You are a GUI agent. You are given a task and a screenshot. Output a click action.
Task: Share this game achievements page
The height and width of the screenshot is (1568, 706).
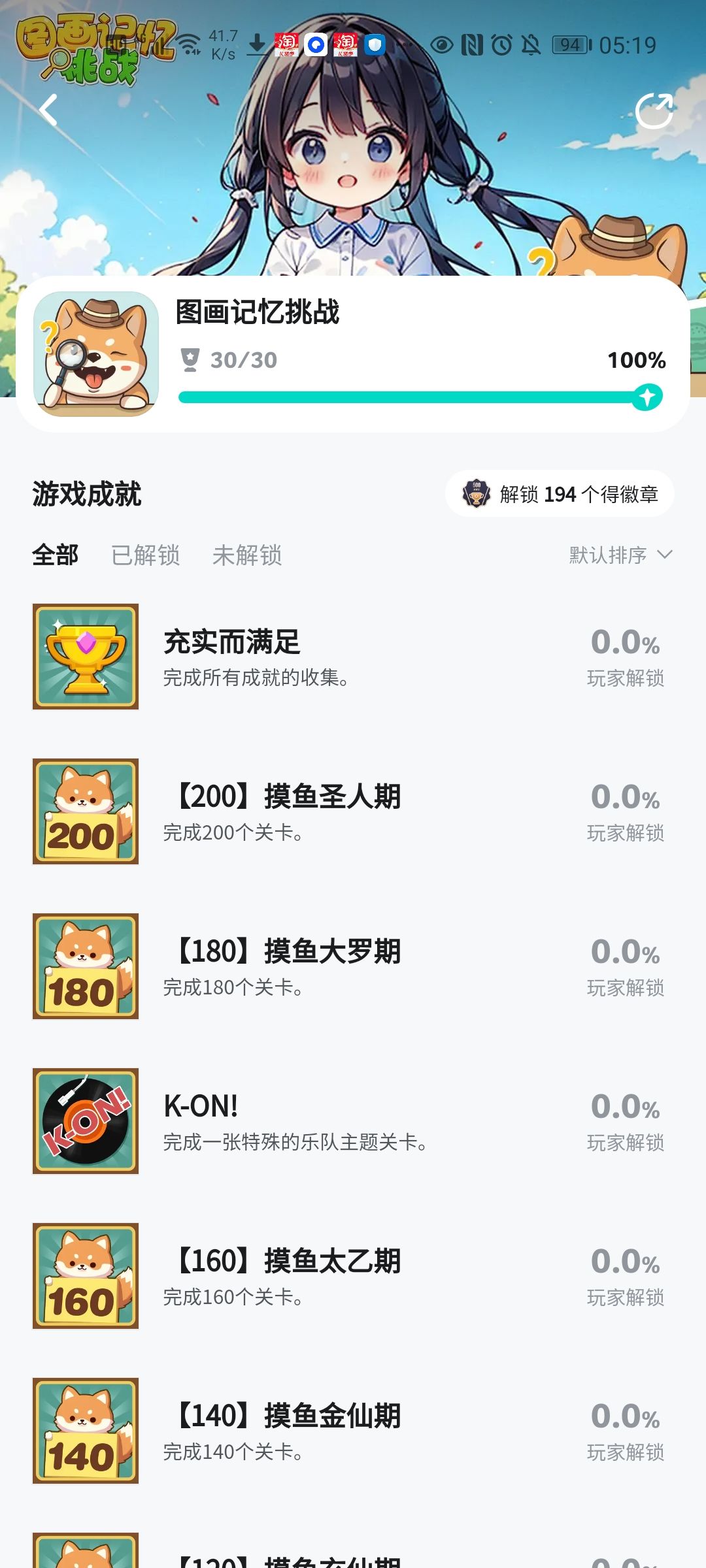tap(654, 111)
